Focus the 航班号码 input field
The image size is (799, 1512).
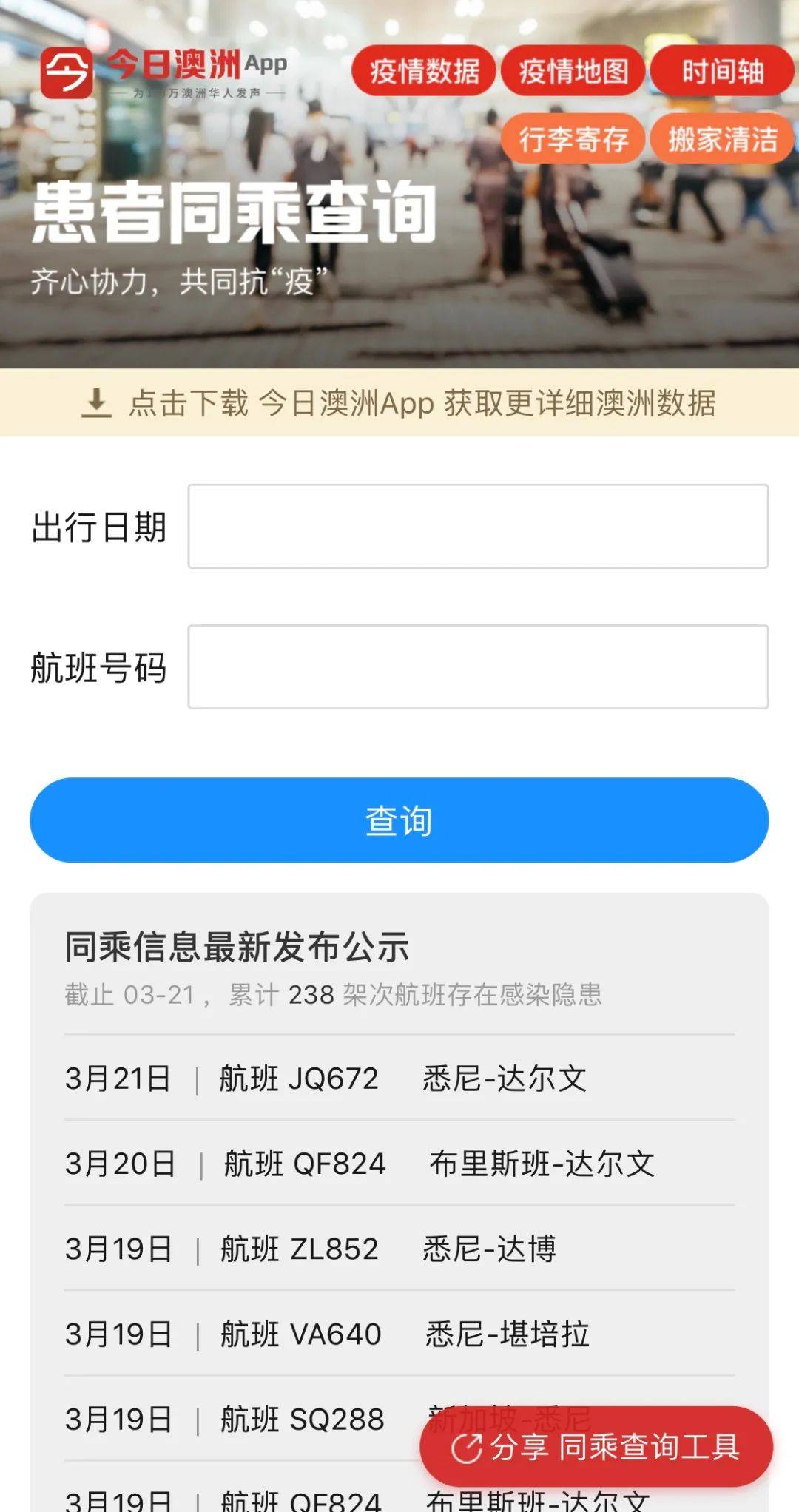pos(478,667)
